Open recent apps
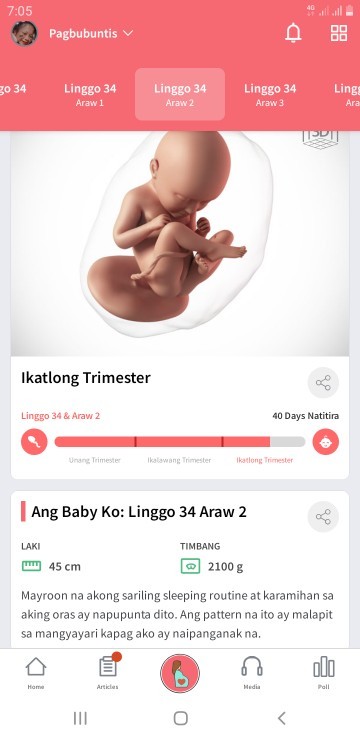The height and width of the screenshot is (740, 360). (x=80, y=718)
